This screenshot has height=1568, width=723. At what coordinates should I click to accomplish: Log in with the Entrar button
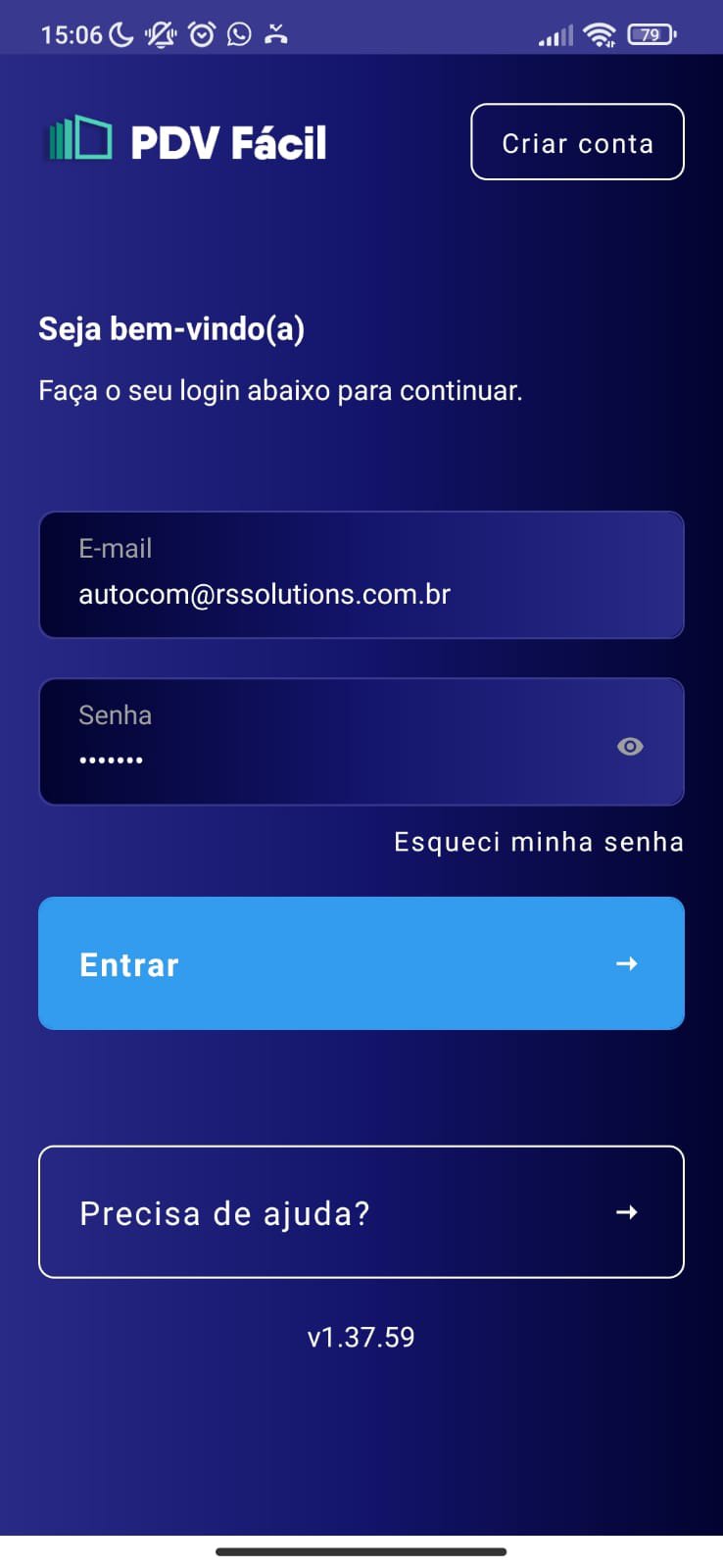[x=361, y=963]
